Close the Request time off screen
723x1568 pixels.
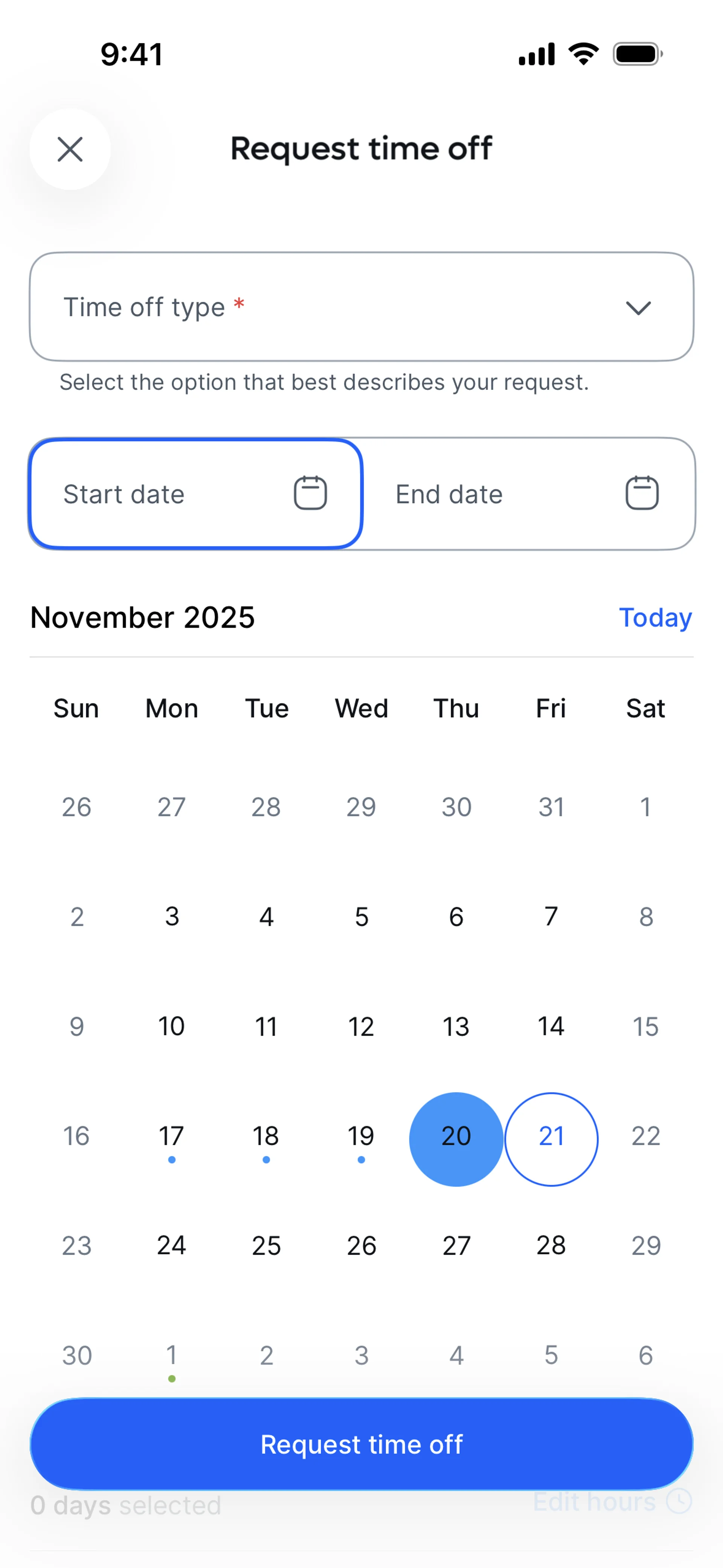70,149
